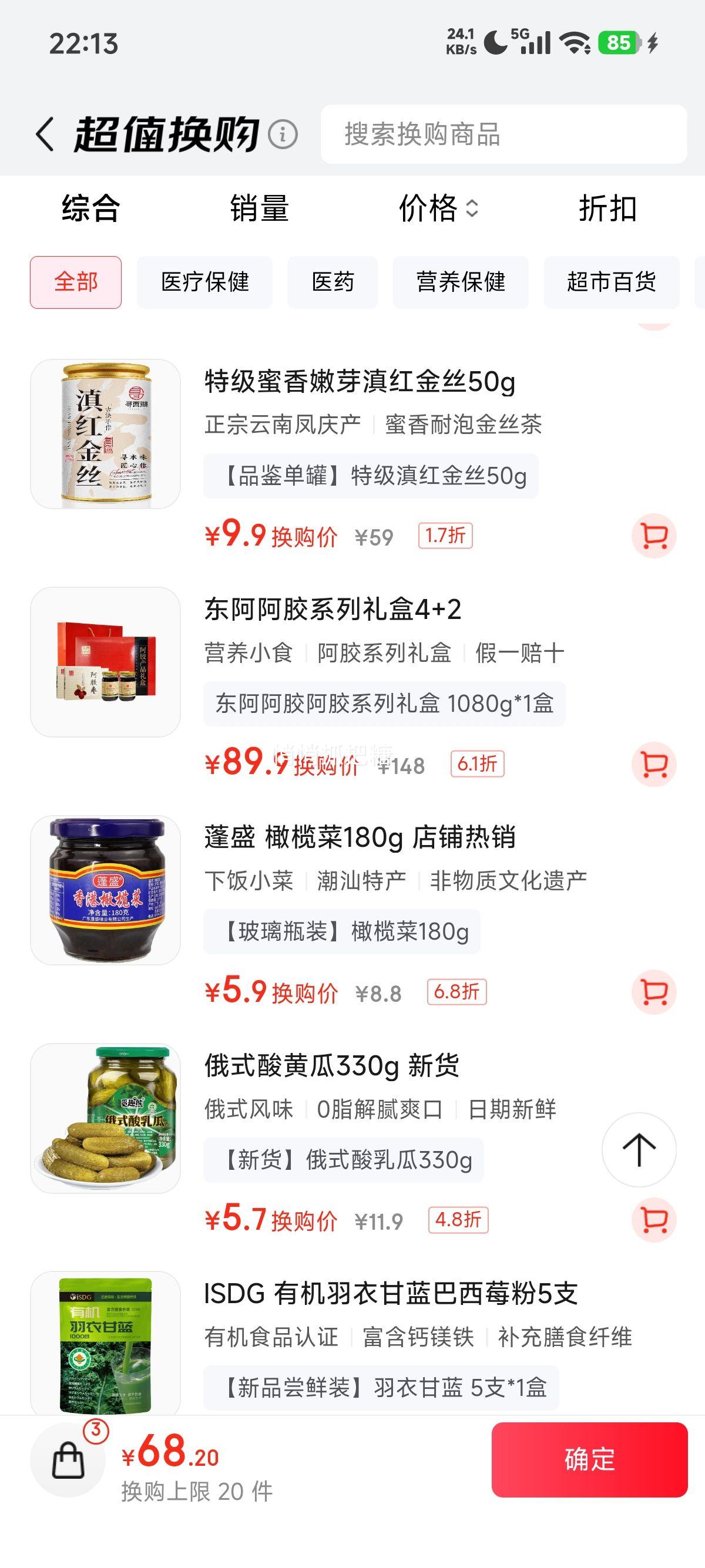The height and width of the screenshot is (1568, 705).
Task: Toggle the 超市百货 filter chip
Action: coord(612,281)
